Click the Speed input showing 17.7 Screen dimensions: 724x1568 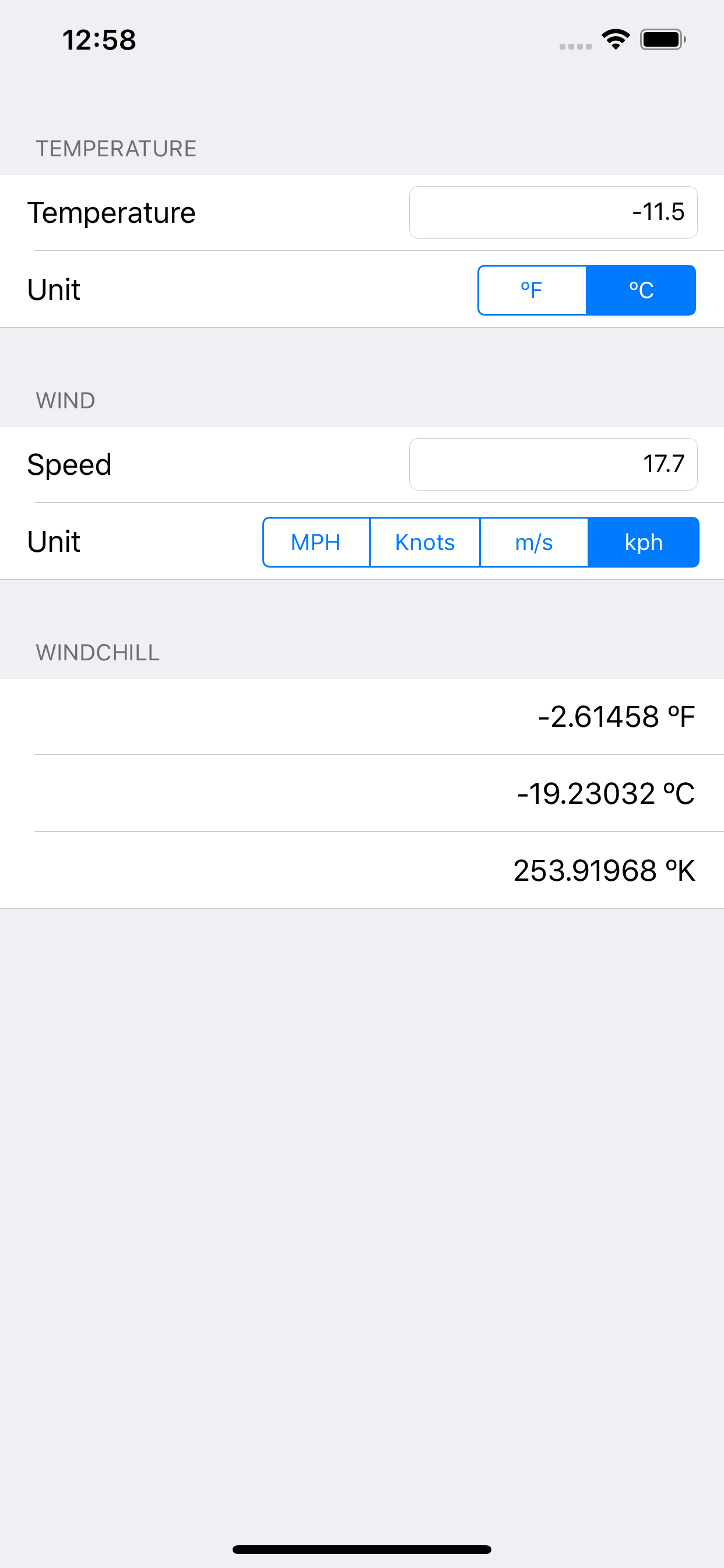coord(553,464)
